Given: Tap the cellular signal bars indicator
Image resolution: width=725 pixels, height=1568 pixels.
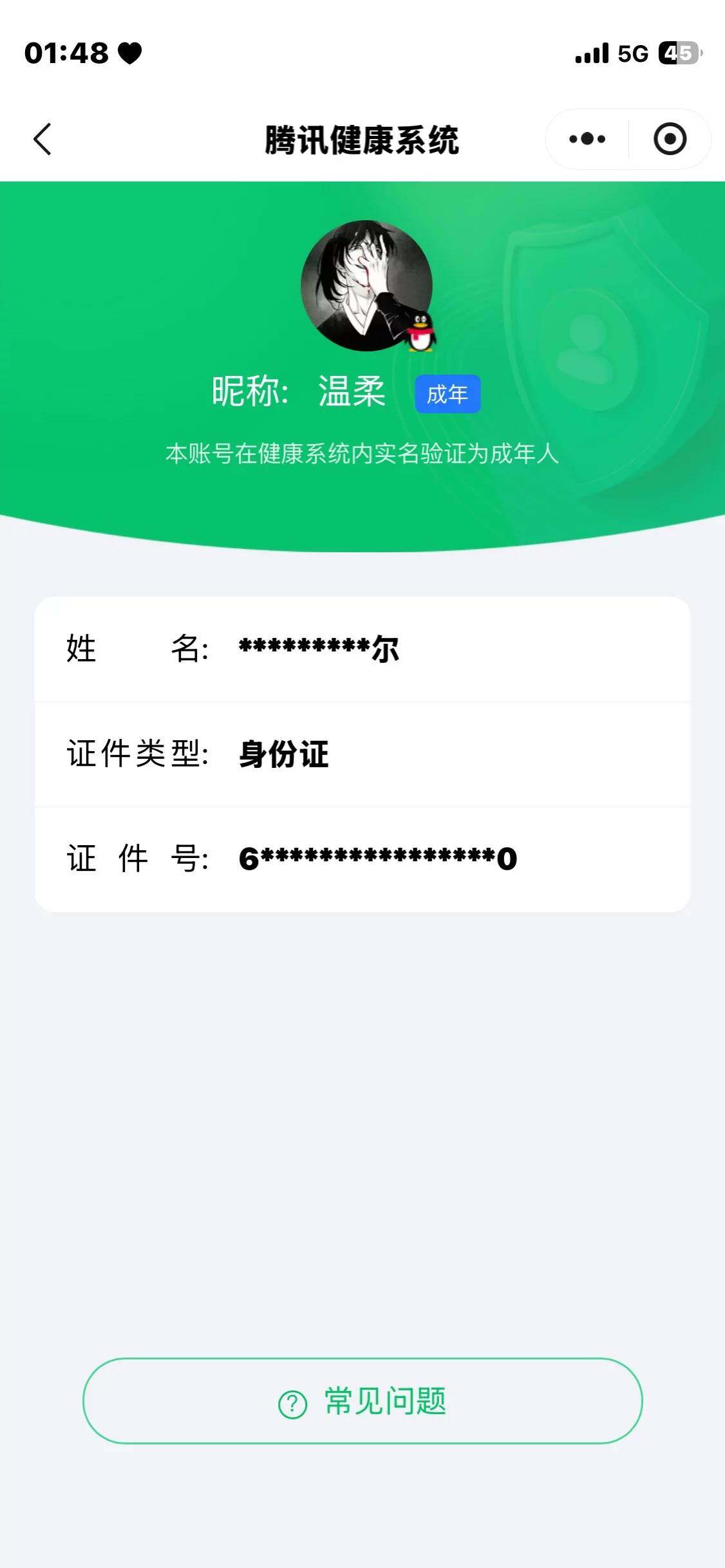Looking at the screenshot, I should tap(590, 53).
